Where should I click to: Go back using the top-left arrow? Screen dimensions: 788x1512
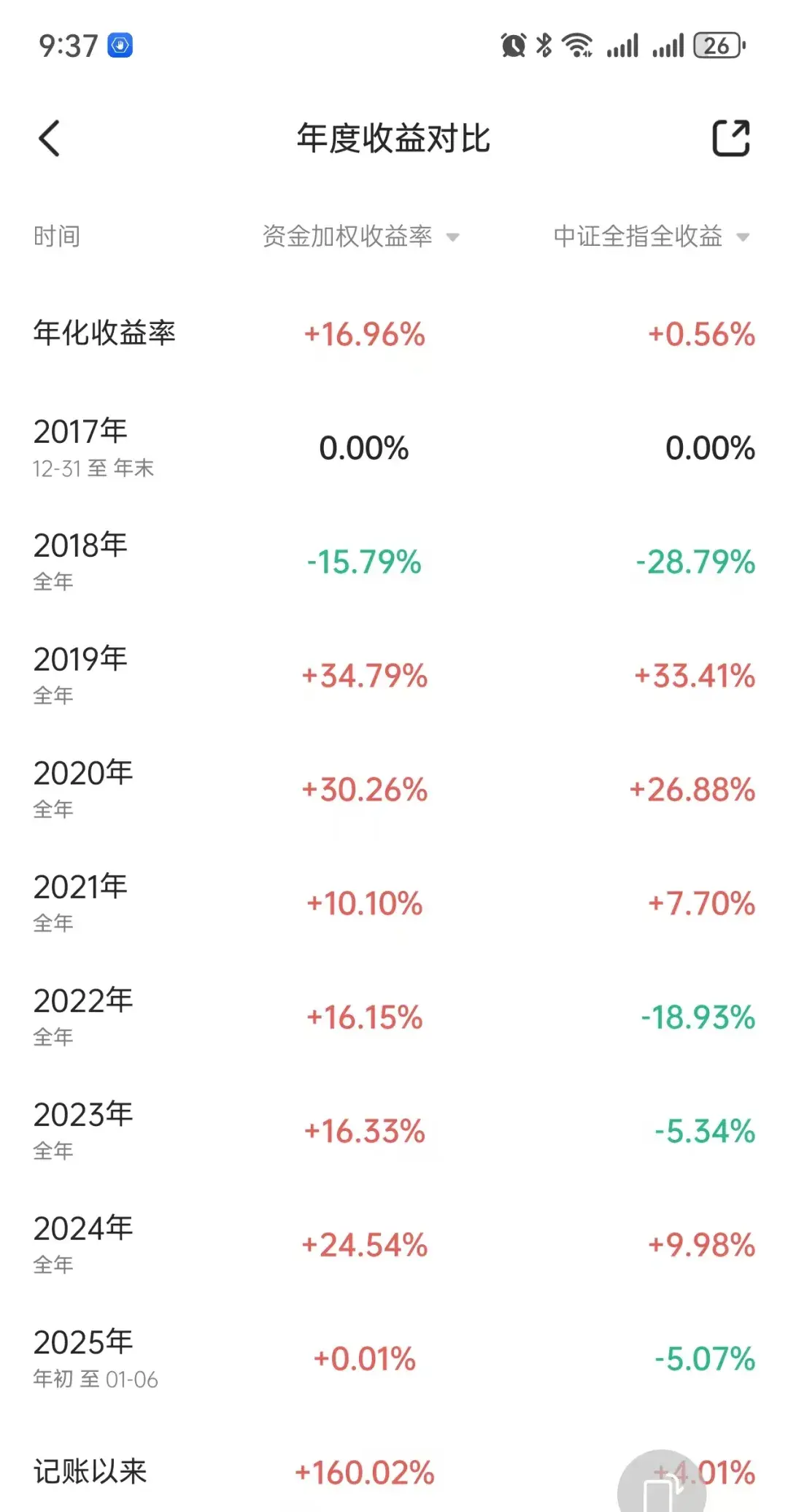(x=50, y=139)
